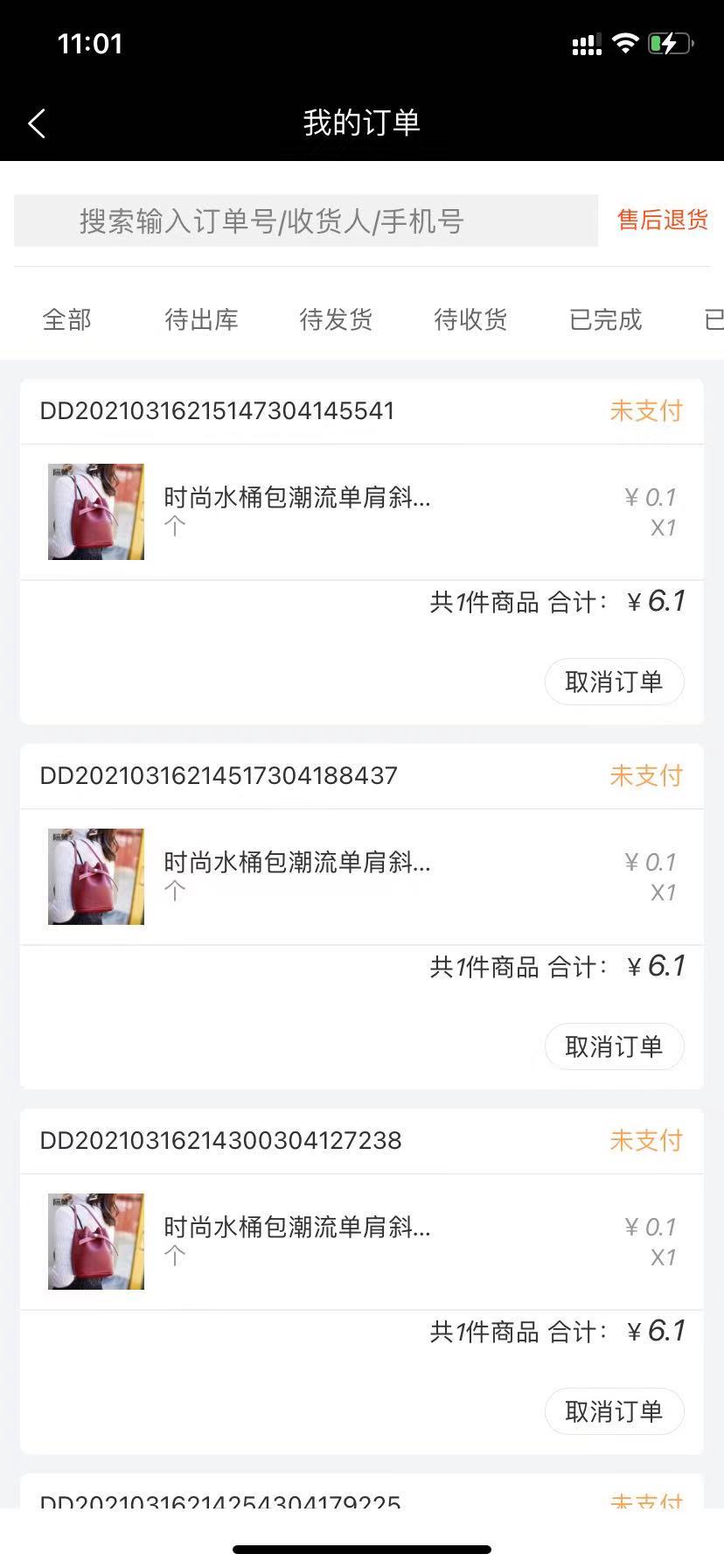The height and width of the screenshot is (1568, 724).
Task: View order DD20210316214300304127238 product item
Action: point(362,1242)
